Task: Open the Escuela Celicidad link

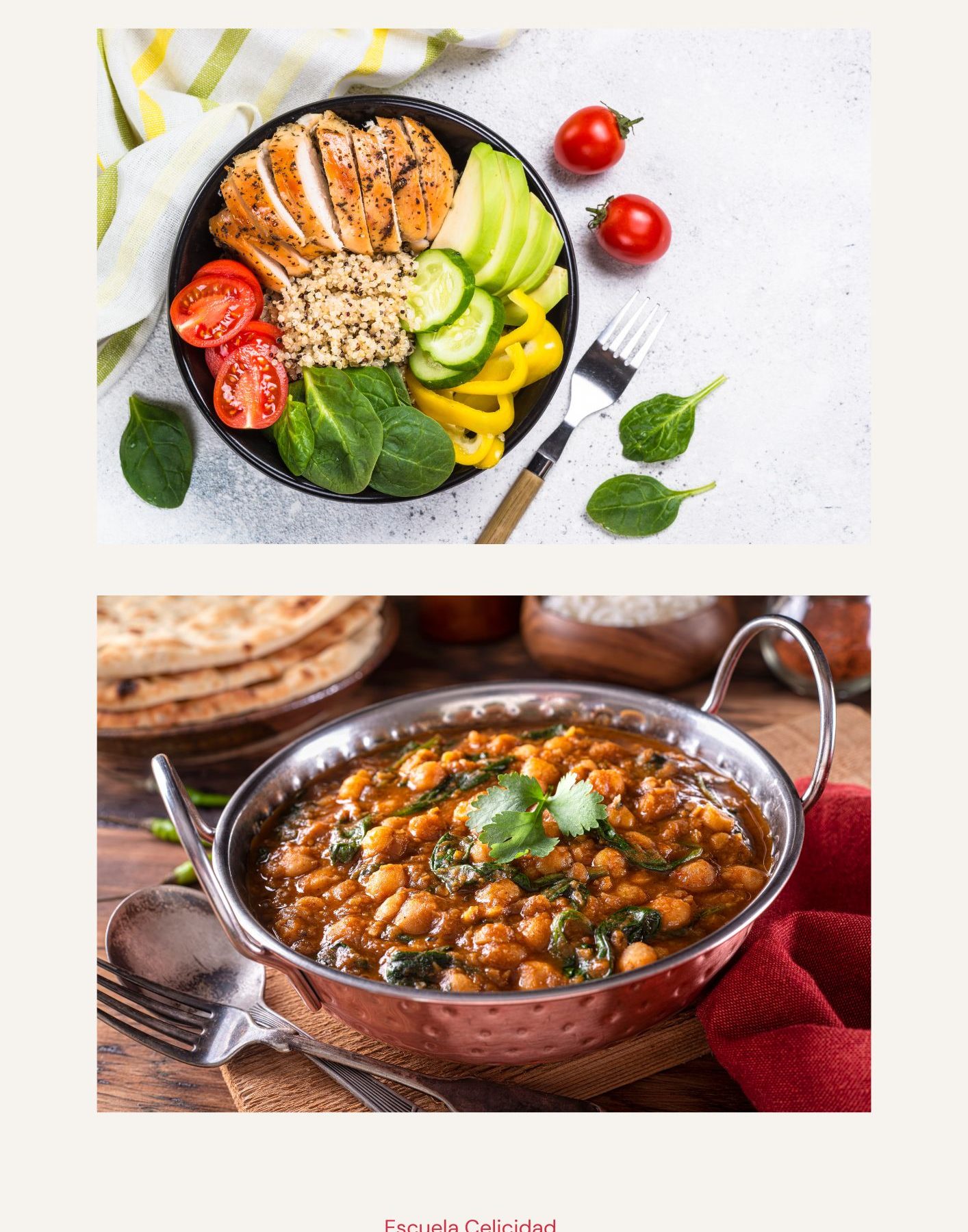Action: pos(470,1225)
